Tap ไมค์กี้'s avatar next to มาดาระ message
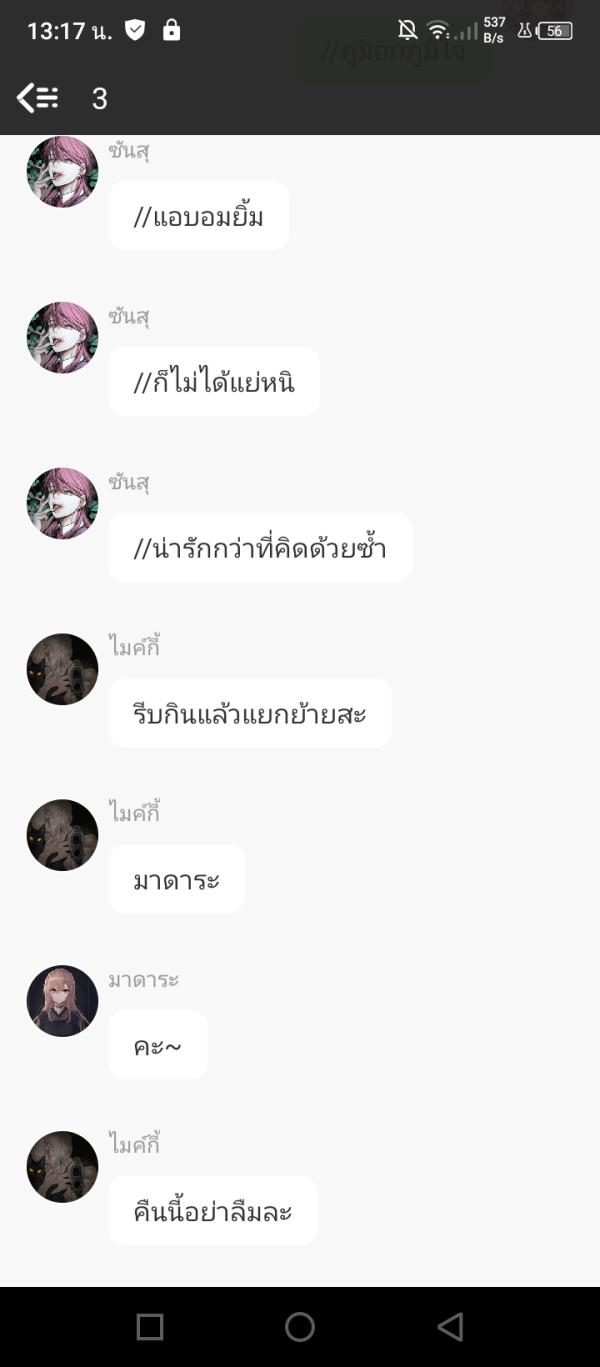 pyautogui.click(x=62, y=835)
